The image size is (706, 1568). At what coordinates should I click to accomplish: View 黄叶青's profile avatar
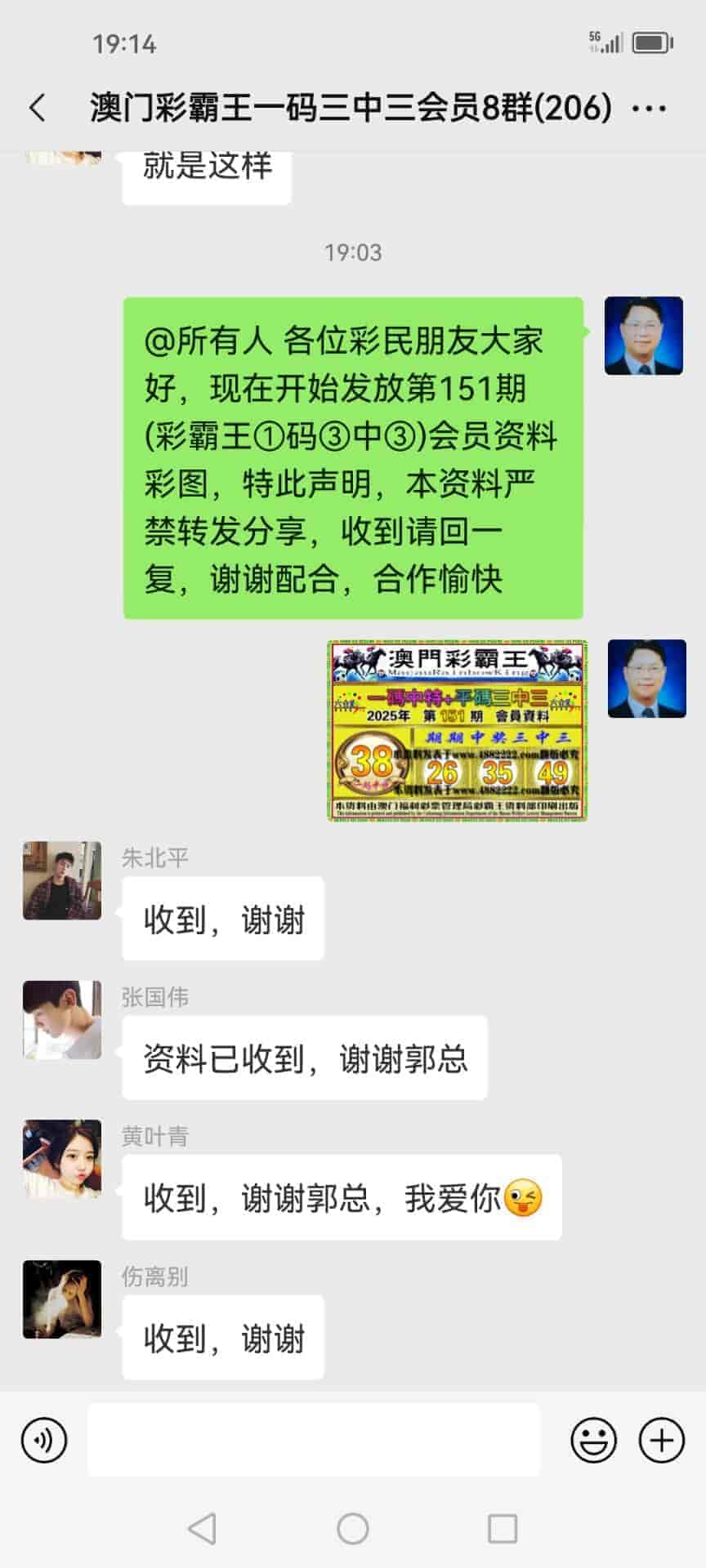(62, 1158)
